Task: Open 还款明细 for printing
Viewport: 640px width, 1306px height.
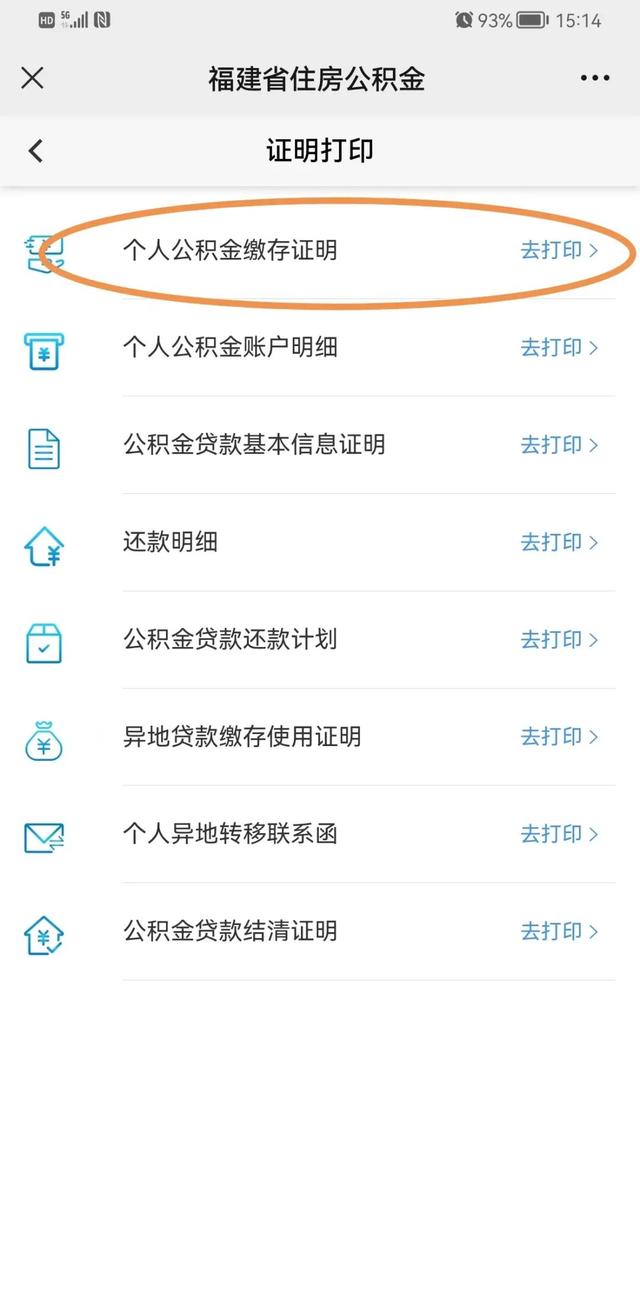Action: coord(320,542)
